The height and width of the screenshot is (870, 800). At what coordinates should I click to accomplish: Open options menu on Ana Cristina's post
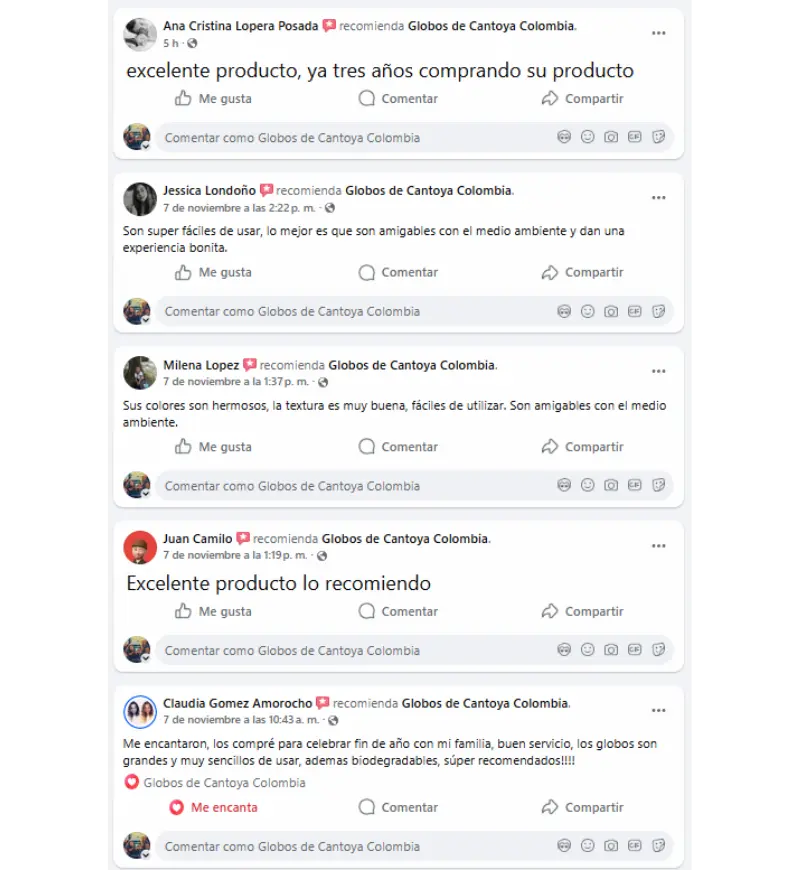pyautogui.click(x=658, y=33)
